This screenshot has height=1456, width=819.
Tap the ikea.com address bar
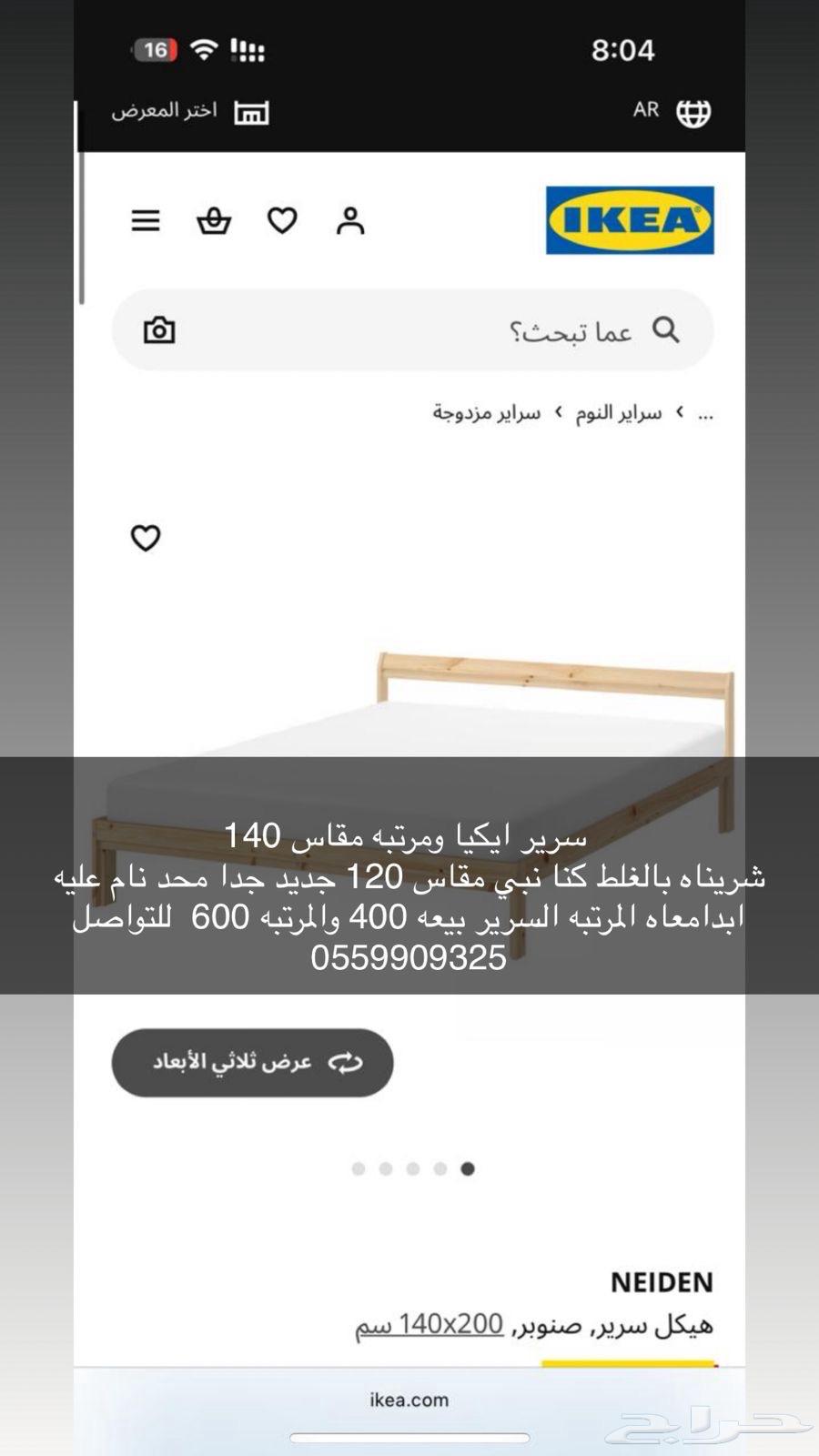click(x=409, y=1400)
